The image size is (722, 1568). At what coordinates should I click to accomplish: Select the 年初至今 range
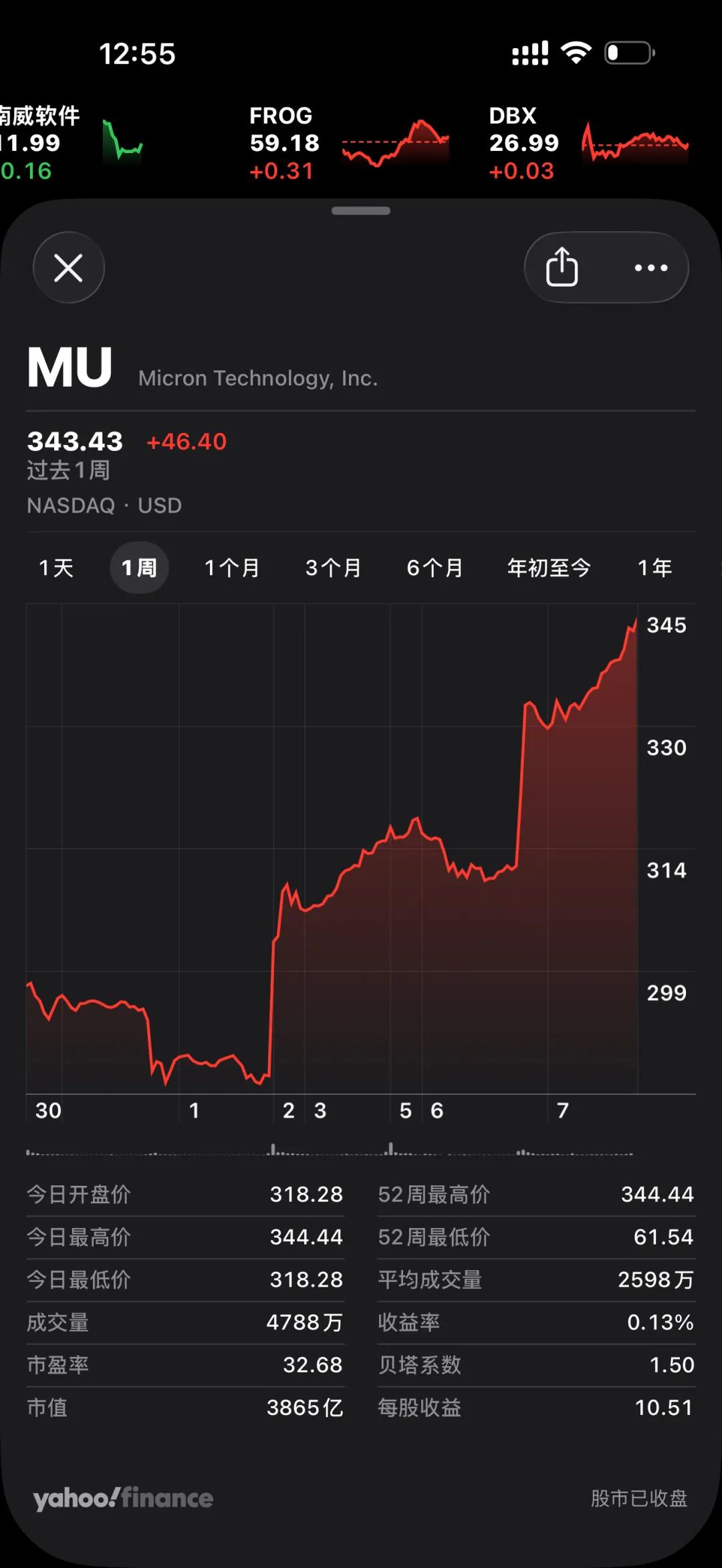(x=549, y=568)
